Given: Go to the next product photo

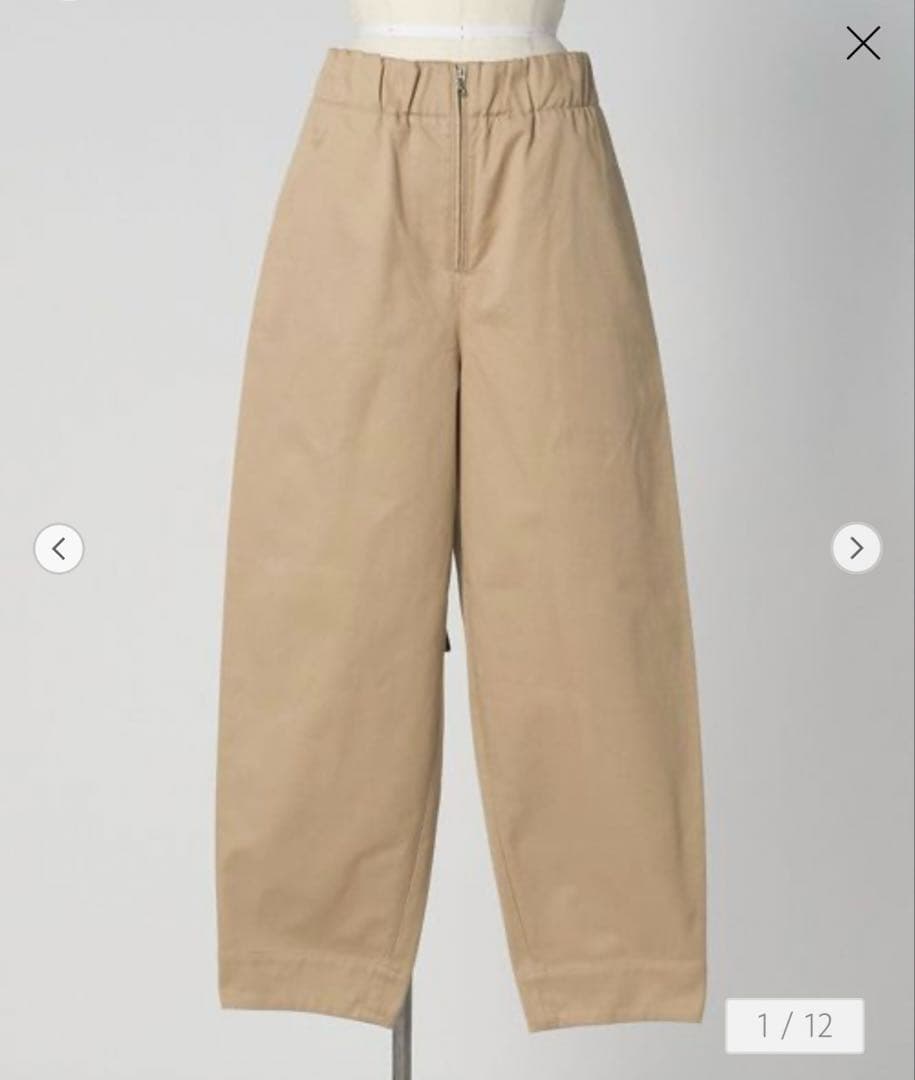Looking at the screenshot, I should pyautogui.click(x=856, y=548).
